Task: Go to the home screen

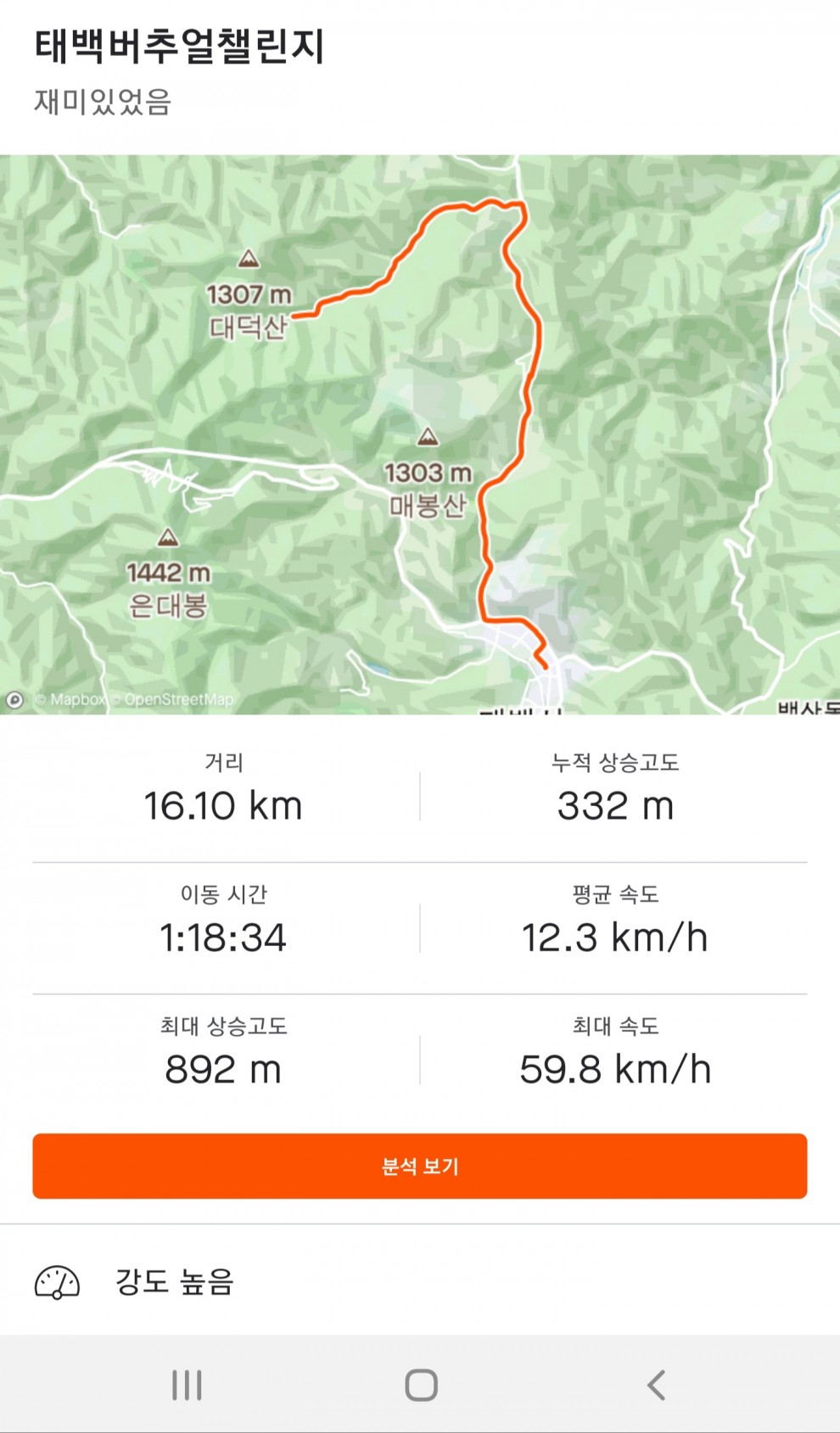Action: tap(421, 1385)
